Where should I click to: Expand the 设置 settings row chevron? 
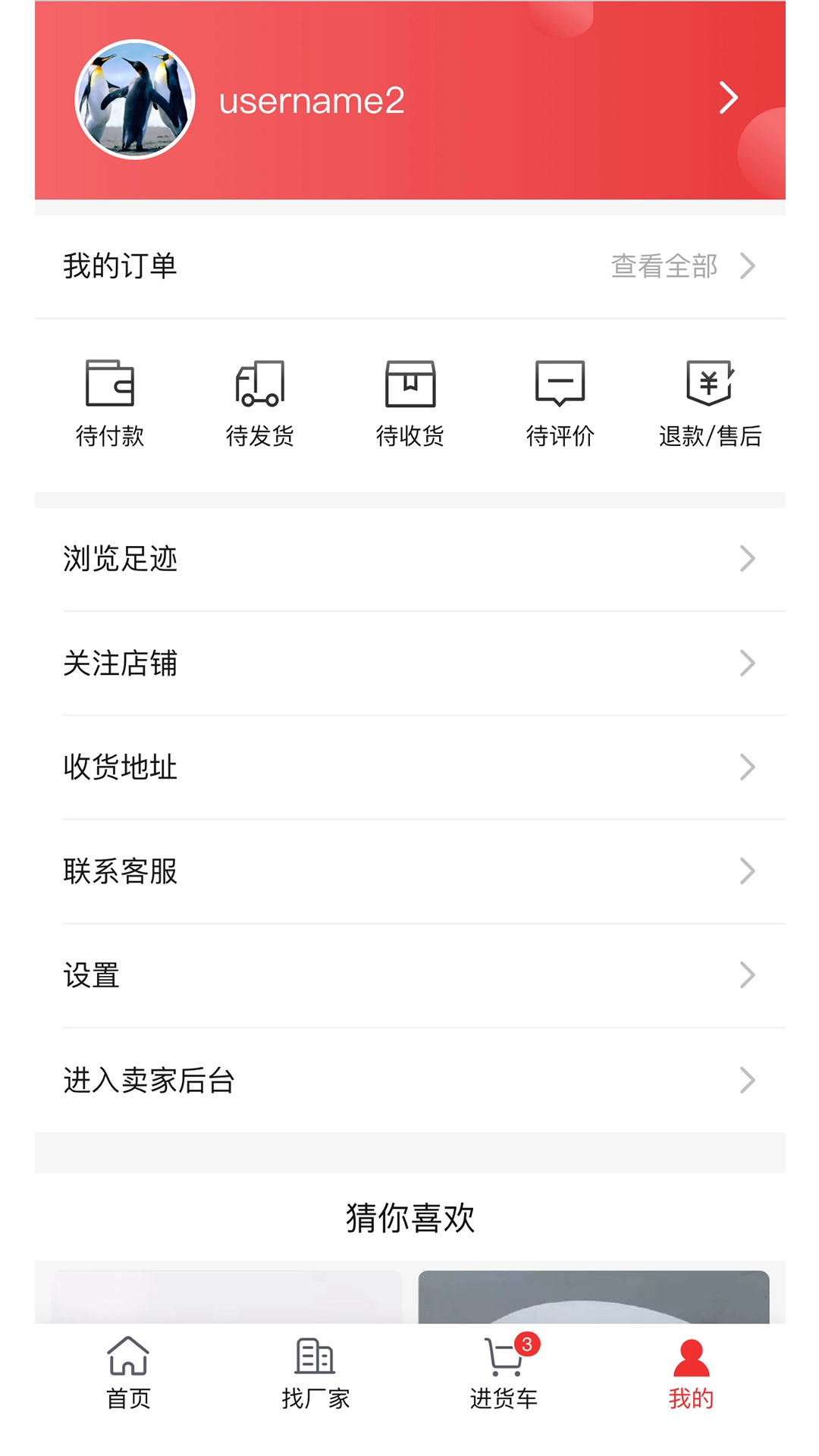749,976
